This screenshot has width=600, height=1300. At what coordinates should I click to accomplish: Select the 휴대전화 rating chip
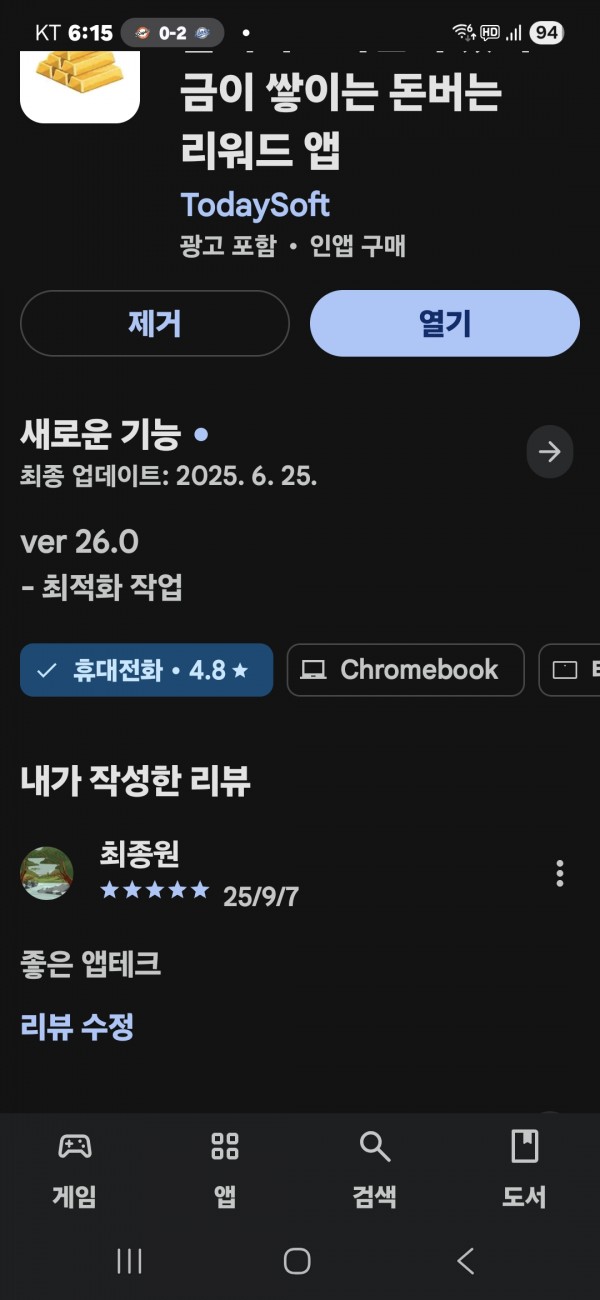pos(146,670)
